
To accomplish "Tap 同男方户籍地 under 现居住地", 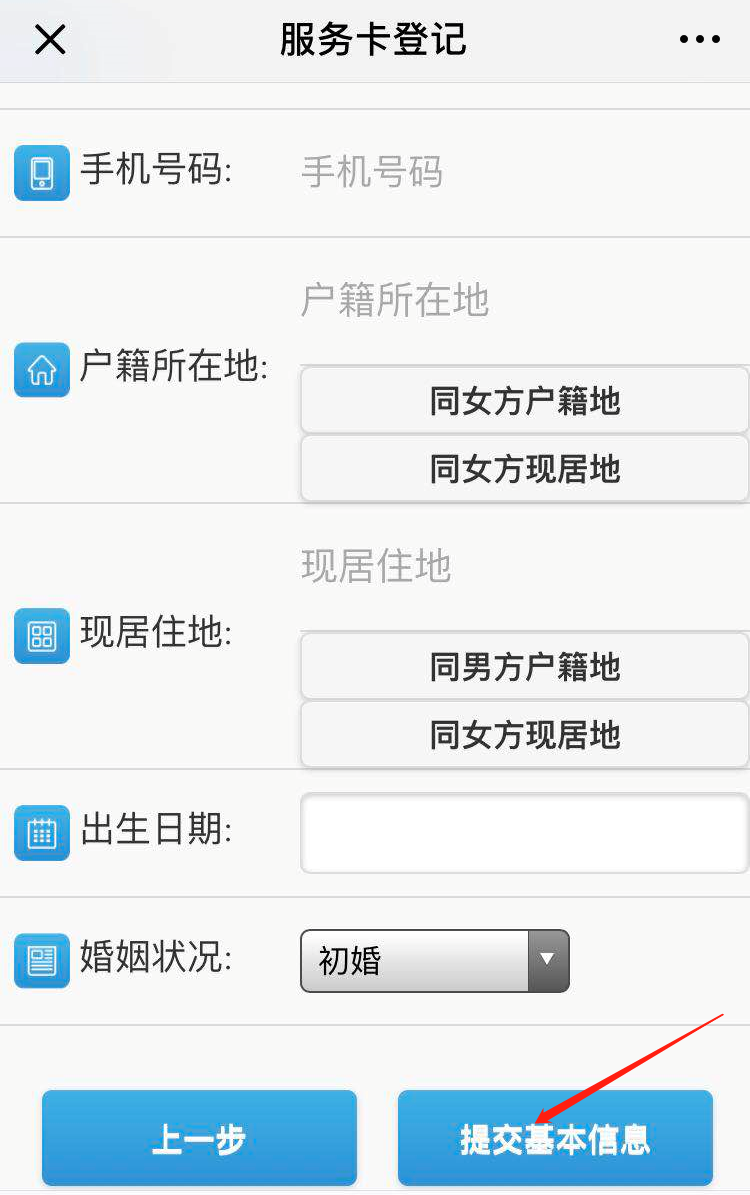I will [x=523, y=666].
